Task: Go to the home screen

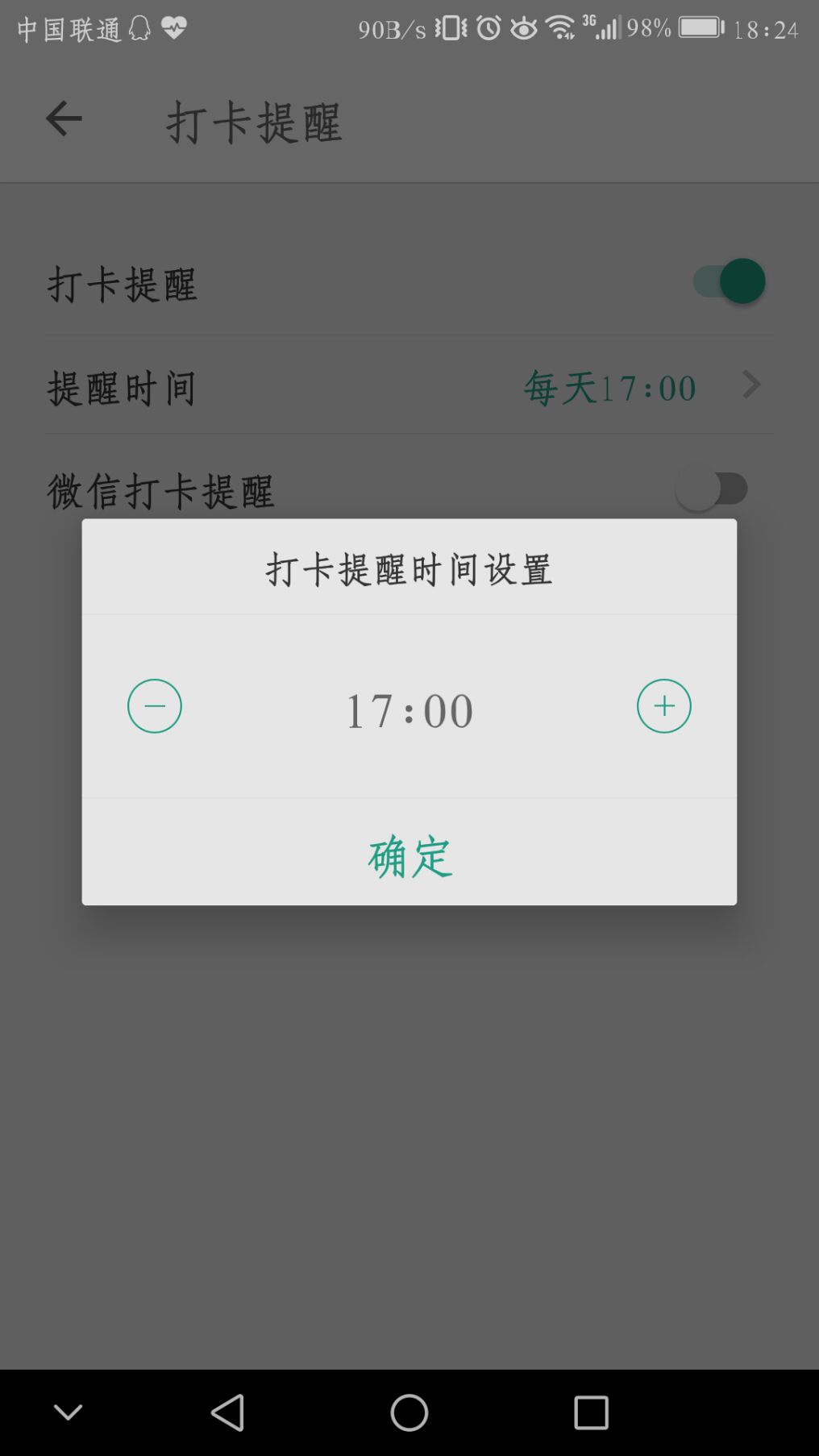Action: point(409,1412)
